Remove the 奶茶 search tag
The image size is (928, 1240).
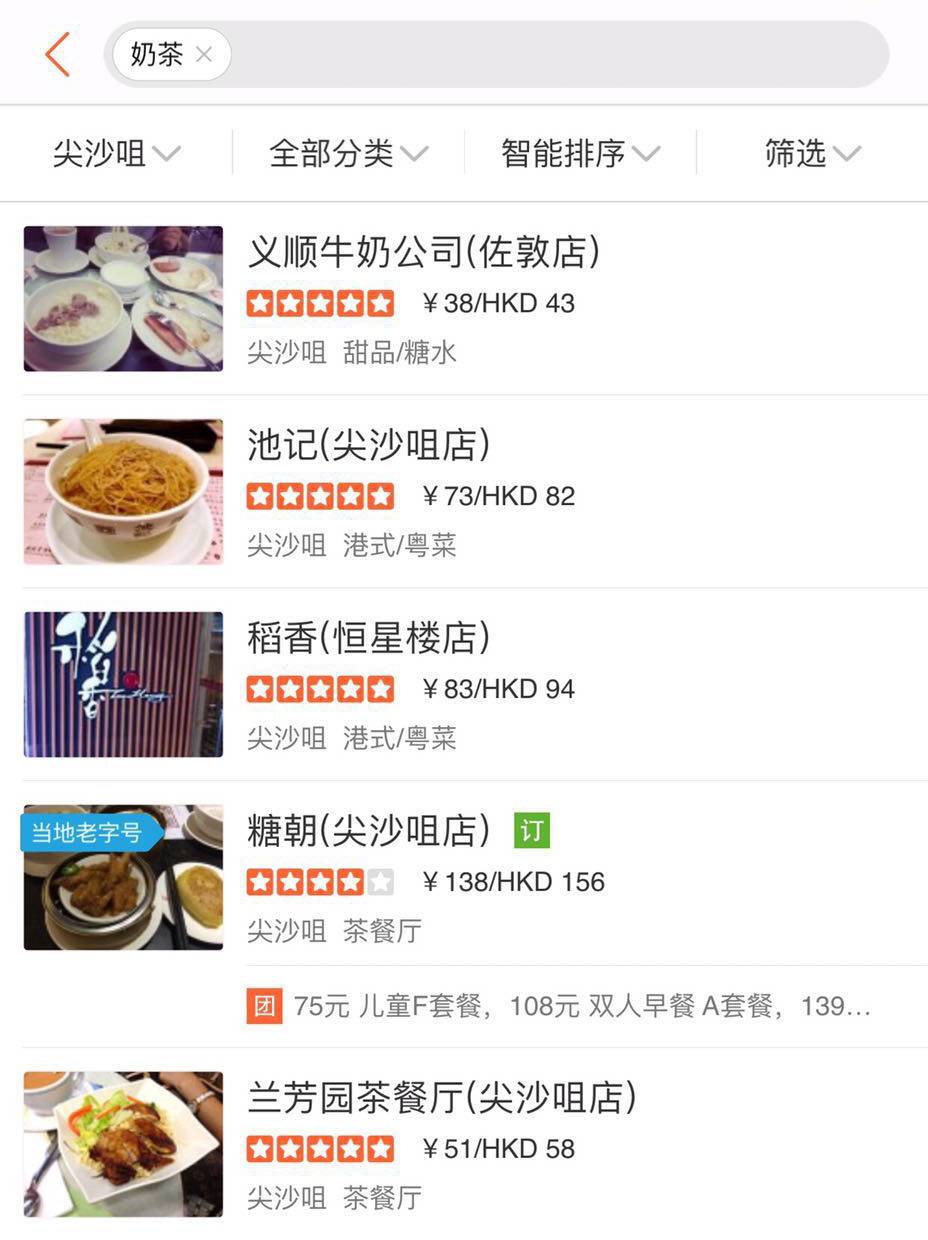pos(204,55)
